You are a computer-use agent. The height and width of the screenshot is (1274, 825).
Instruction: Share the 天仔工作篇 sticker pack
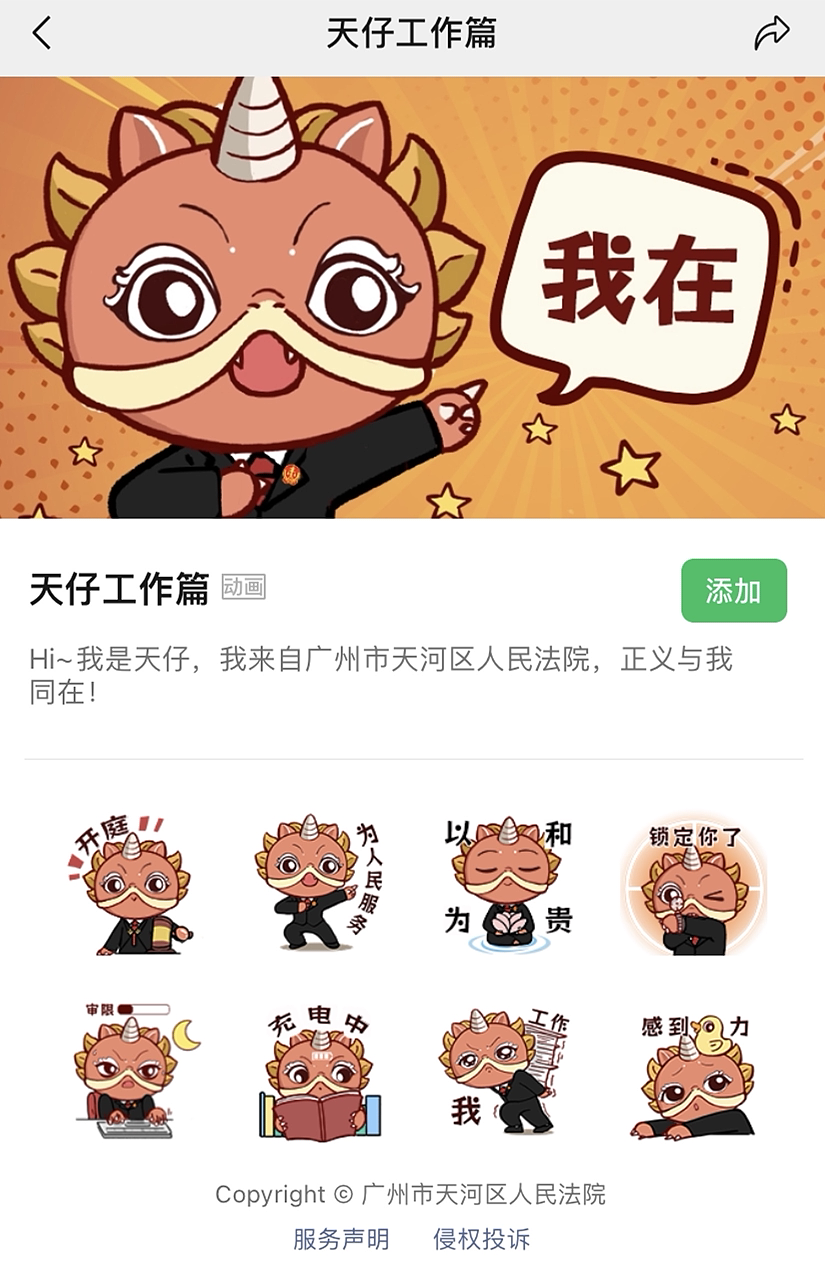click(771, 34)
